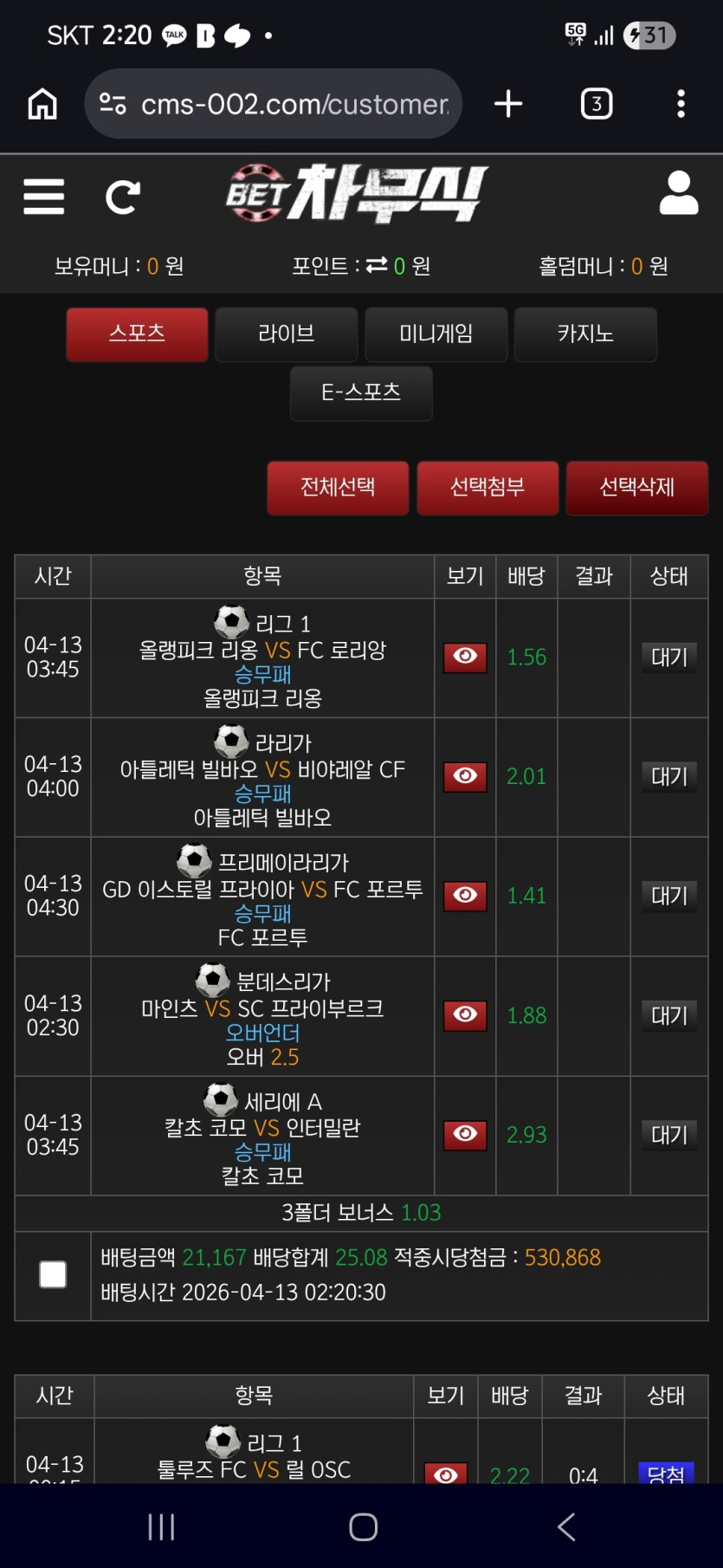Tap 전체선택 button
The width and height of the screenshot is (723, 1568).
tap(338, 488)
